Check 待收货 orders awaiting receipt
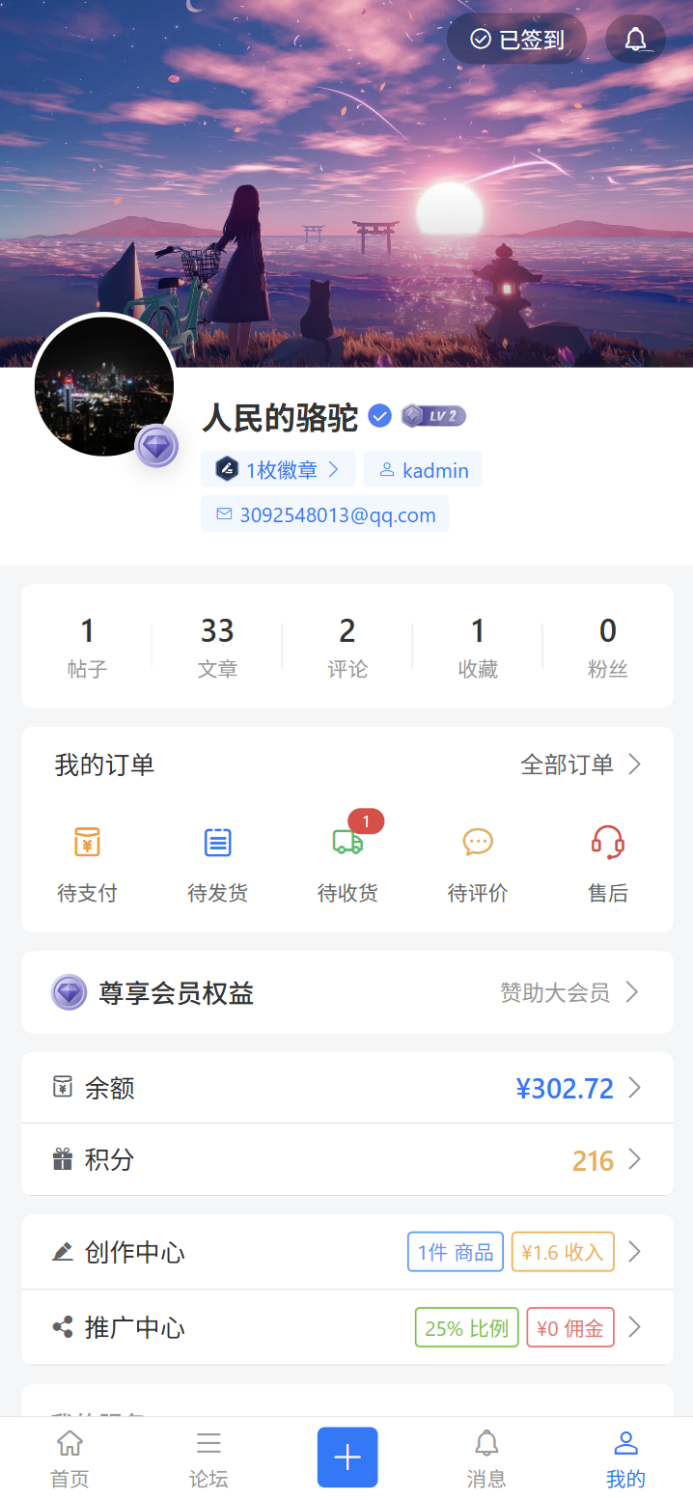The image size is (693, 1500). pyautogui.click(x=347, y=864)
